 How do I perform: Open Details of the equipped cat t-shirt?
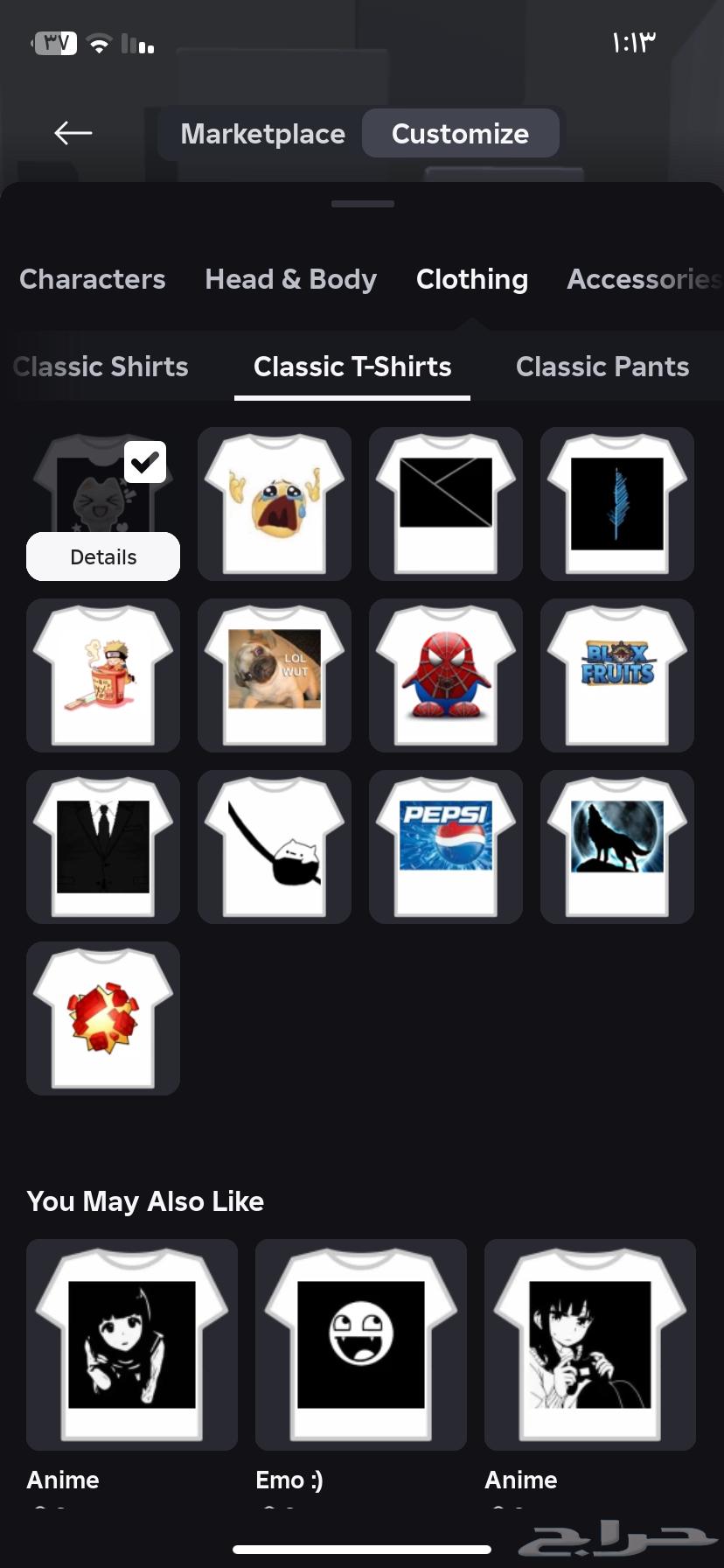point(103,557)
